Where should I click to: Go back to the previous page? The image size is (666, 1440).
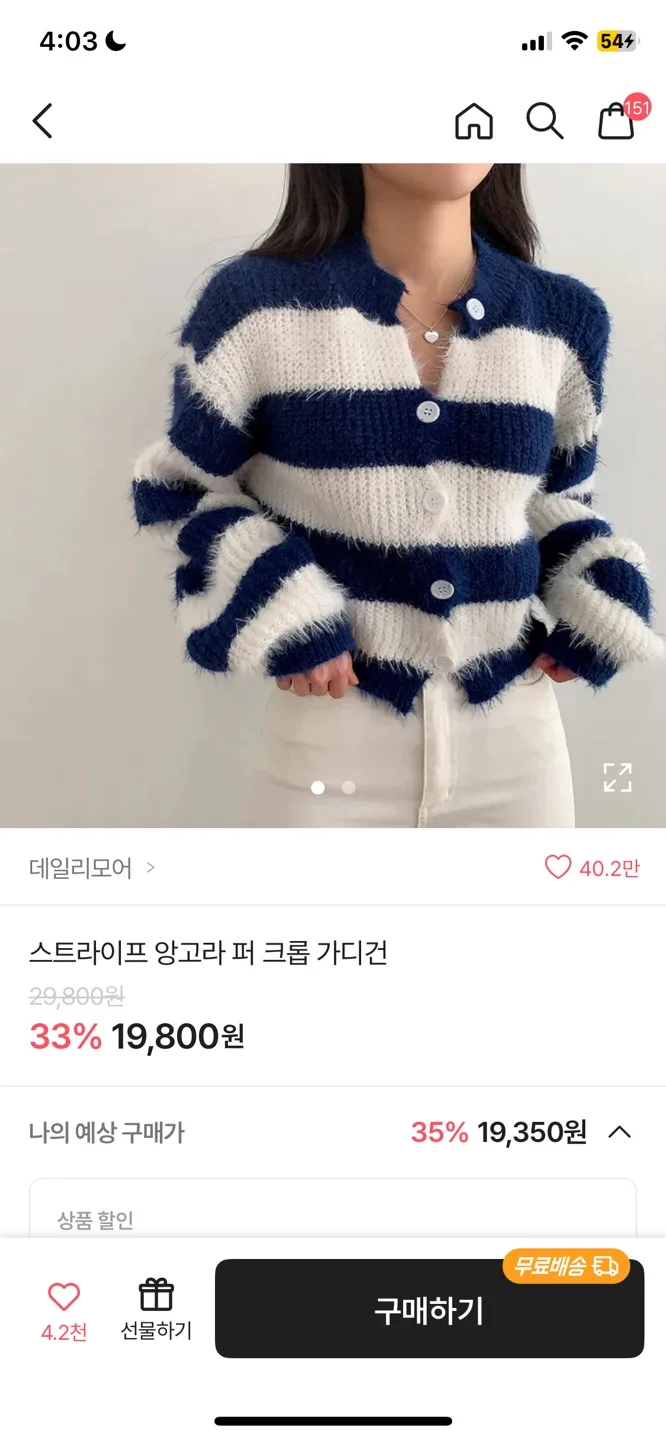(42, 121)
